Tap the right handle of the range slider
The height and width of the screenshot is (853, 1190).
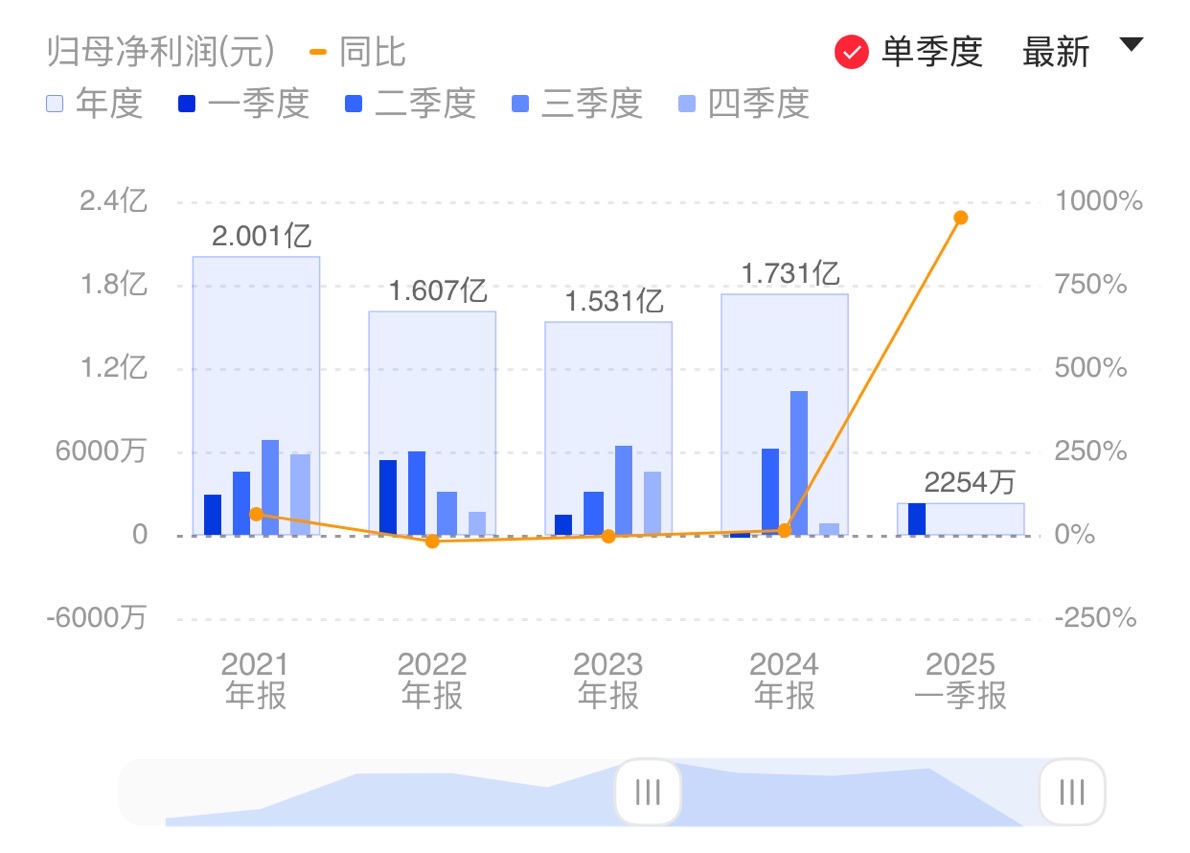point(1071,792)
